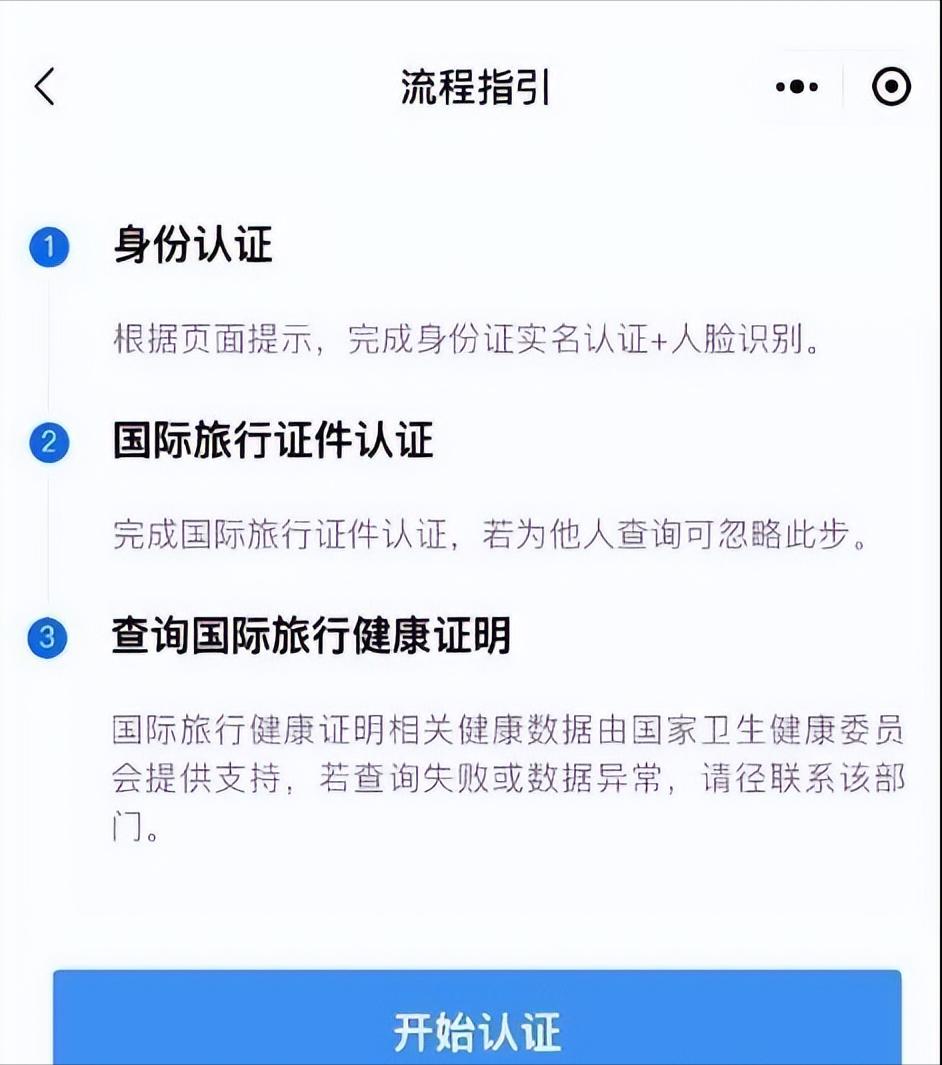Screen dimensions: 942x1065
Task: Tap the three-dot menu in the capsule
Action: coord(795,87)
